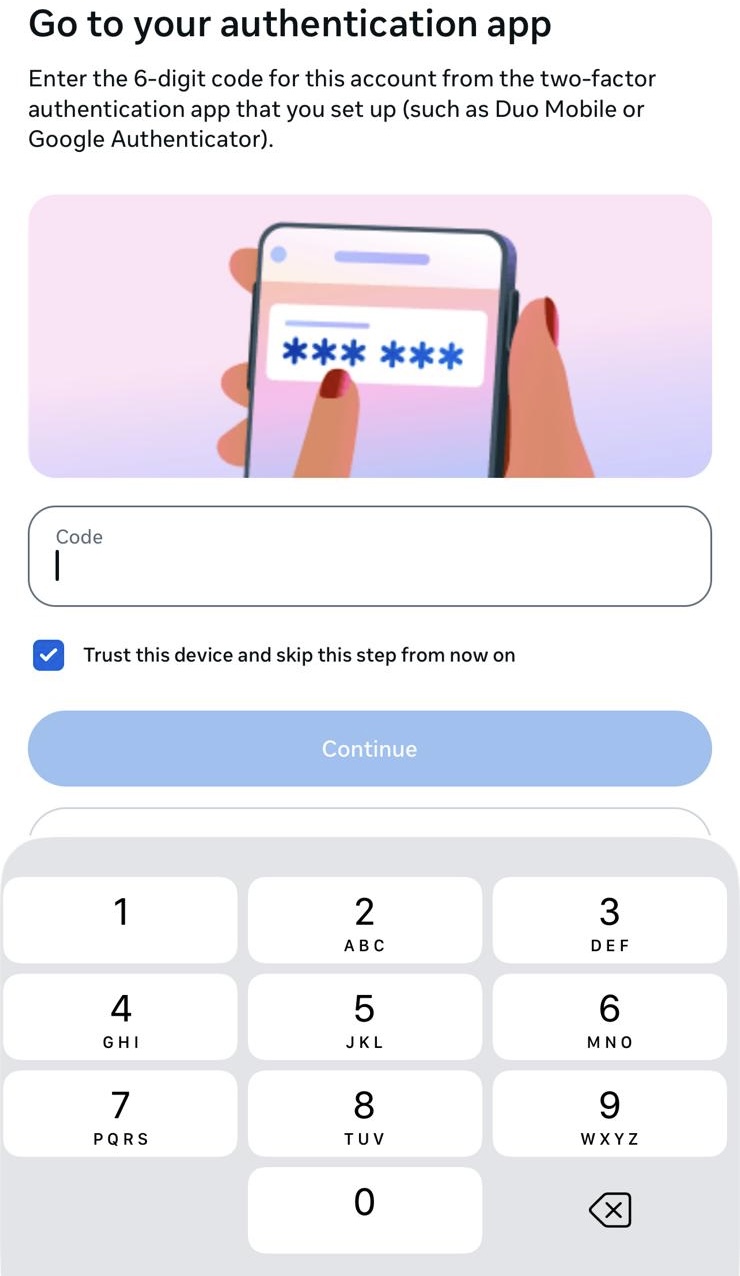Enter digit 9 on the keypad

click(609, 1114)
